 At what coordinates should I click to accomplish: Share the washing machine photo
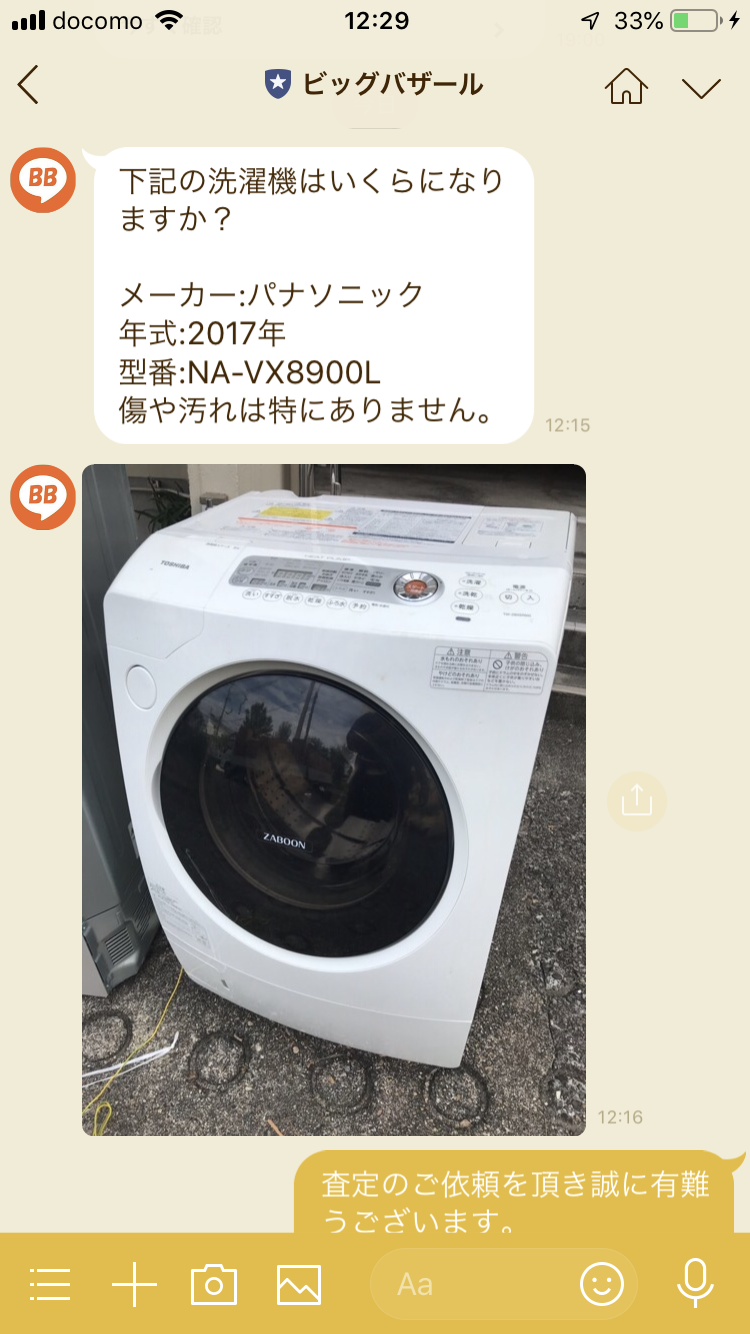[x=636, y=800]
